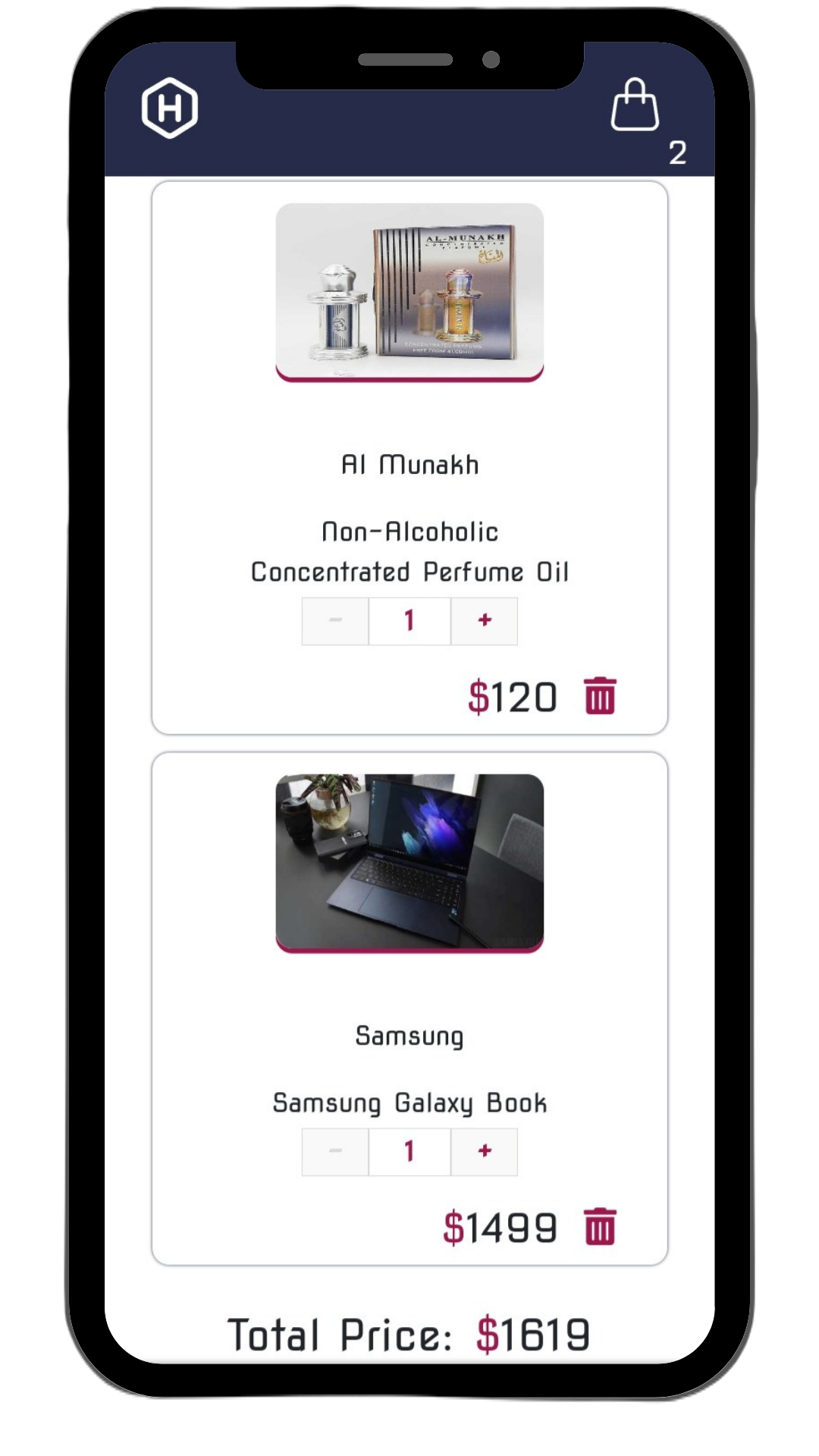Decrease Al Munakh perfume quantity

pos(335,620)
